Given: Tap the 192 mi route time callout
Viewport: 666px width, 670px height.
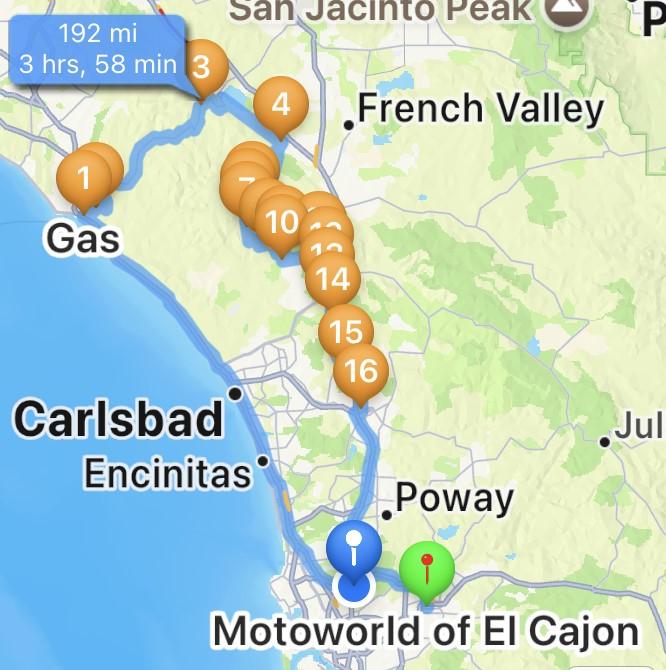Looking at the screenshot, I should (x=96, y=50).
